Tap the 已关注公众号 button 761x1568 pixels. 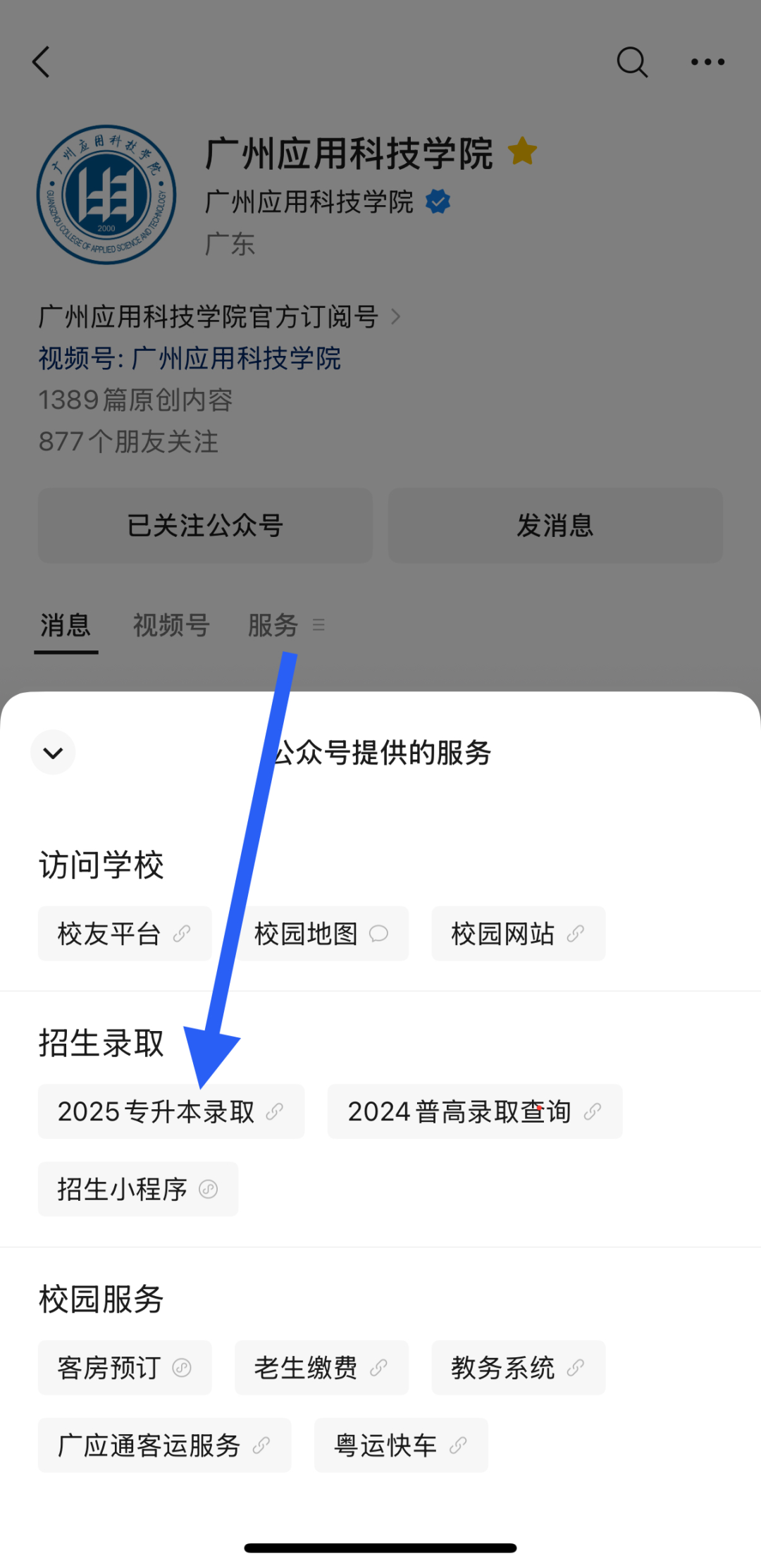(x=205, y=526)
